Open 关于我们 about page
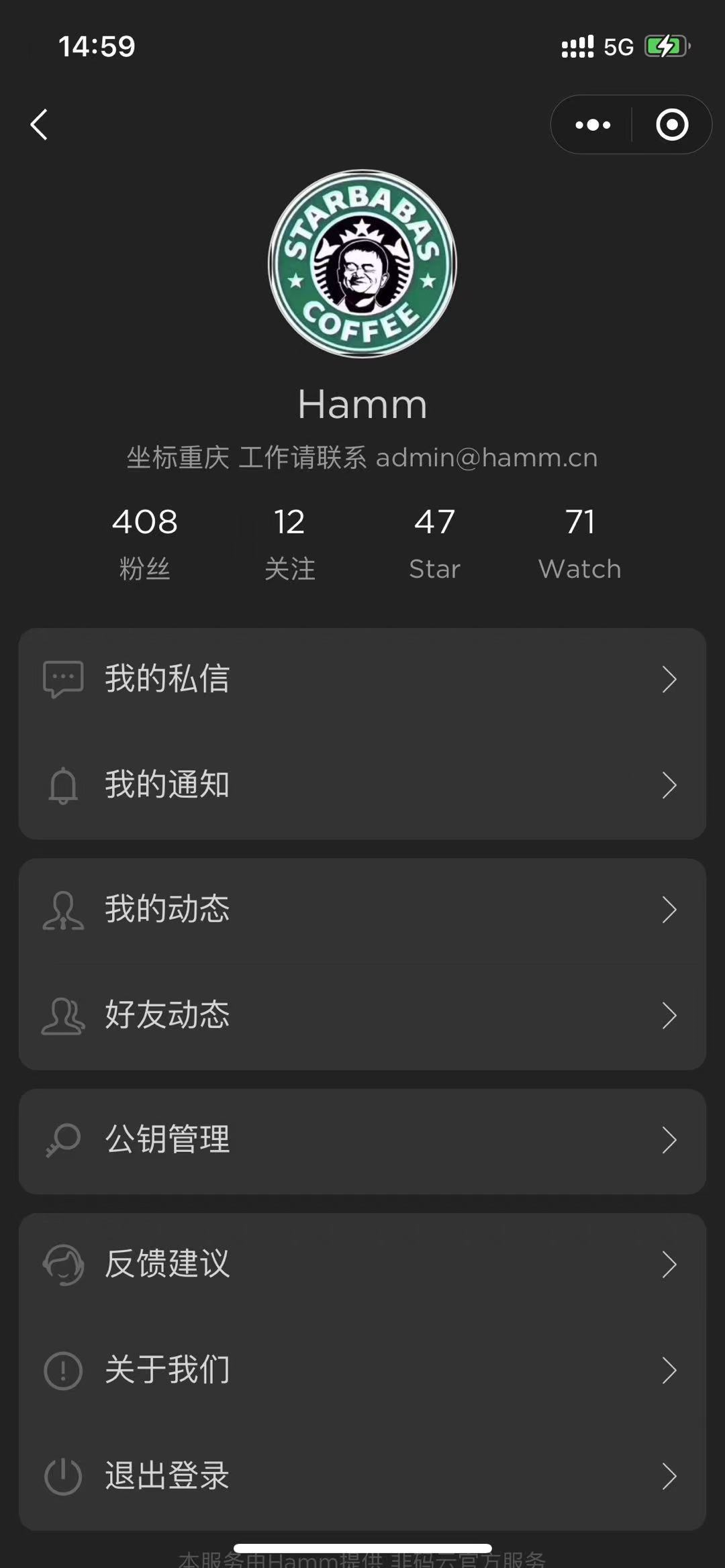Image resolution: width=725 pixels, height=1568 pixels. point(362,1370)
